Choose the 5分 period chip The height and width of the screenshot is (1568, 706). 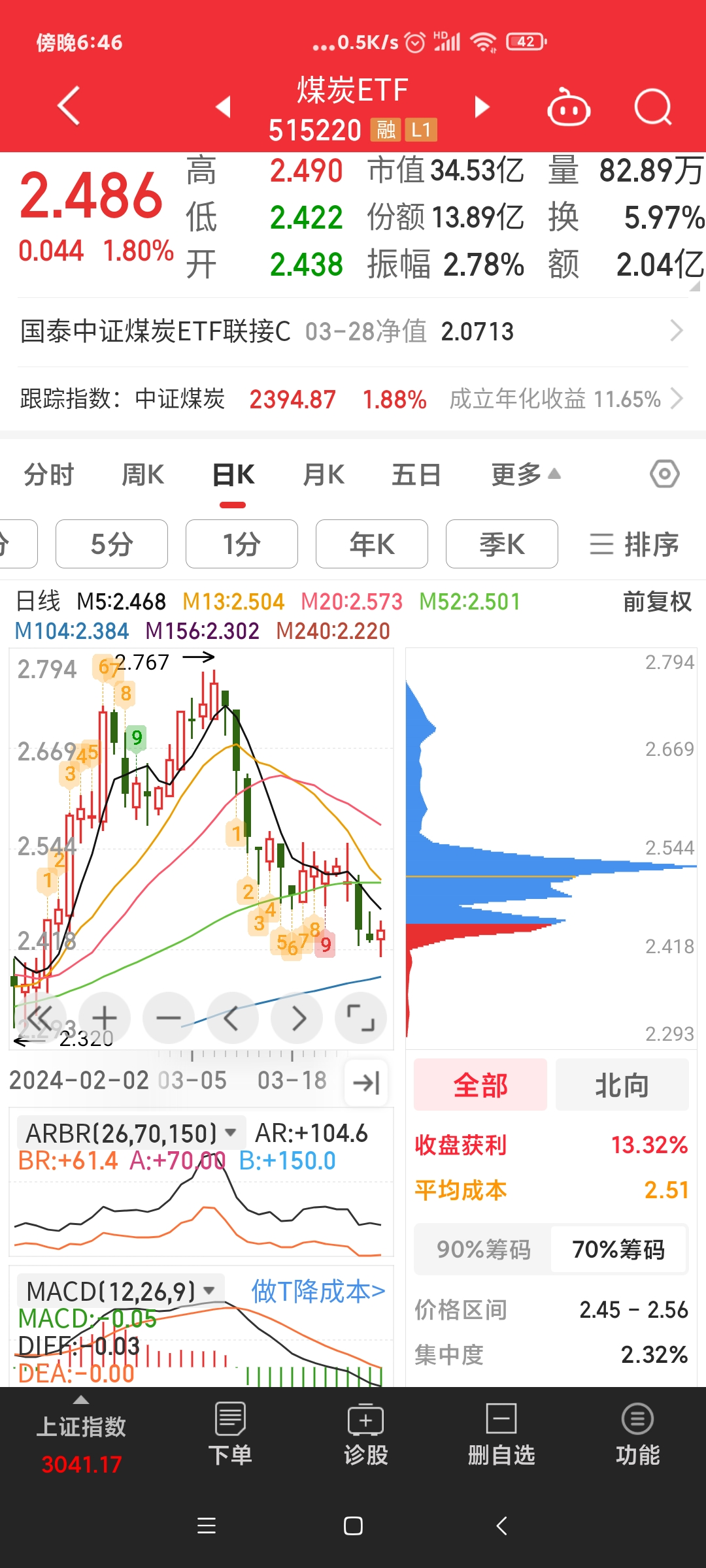tap(112, 544)
